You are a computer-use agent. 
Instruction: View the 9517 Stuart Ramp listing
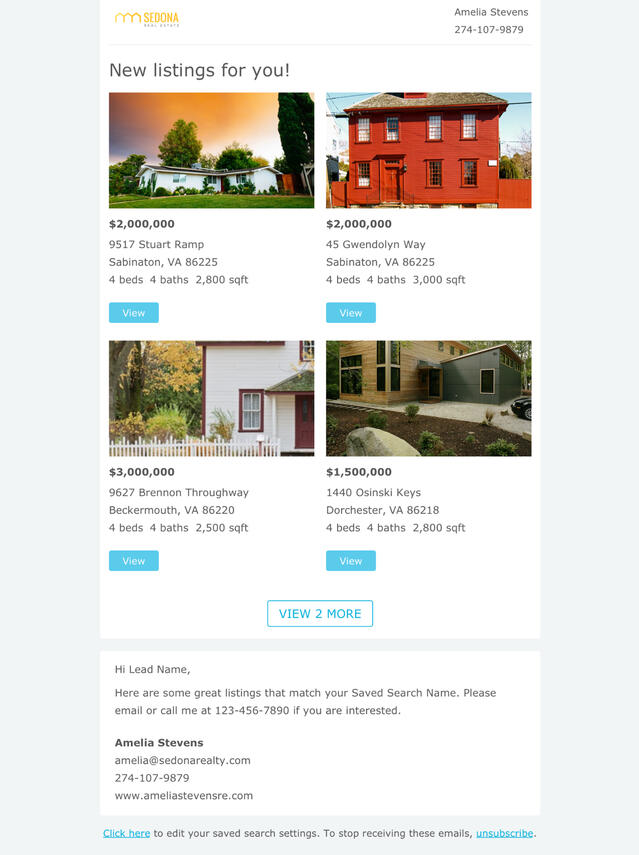click(134, 313)
